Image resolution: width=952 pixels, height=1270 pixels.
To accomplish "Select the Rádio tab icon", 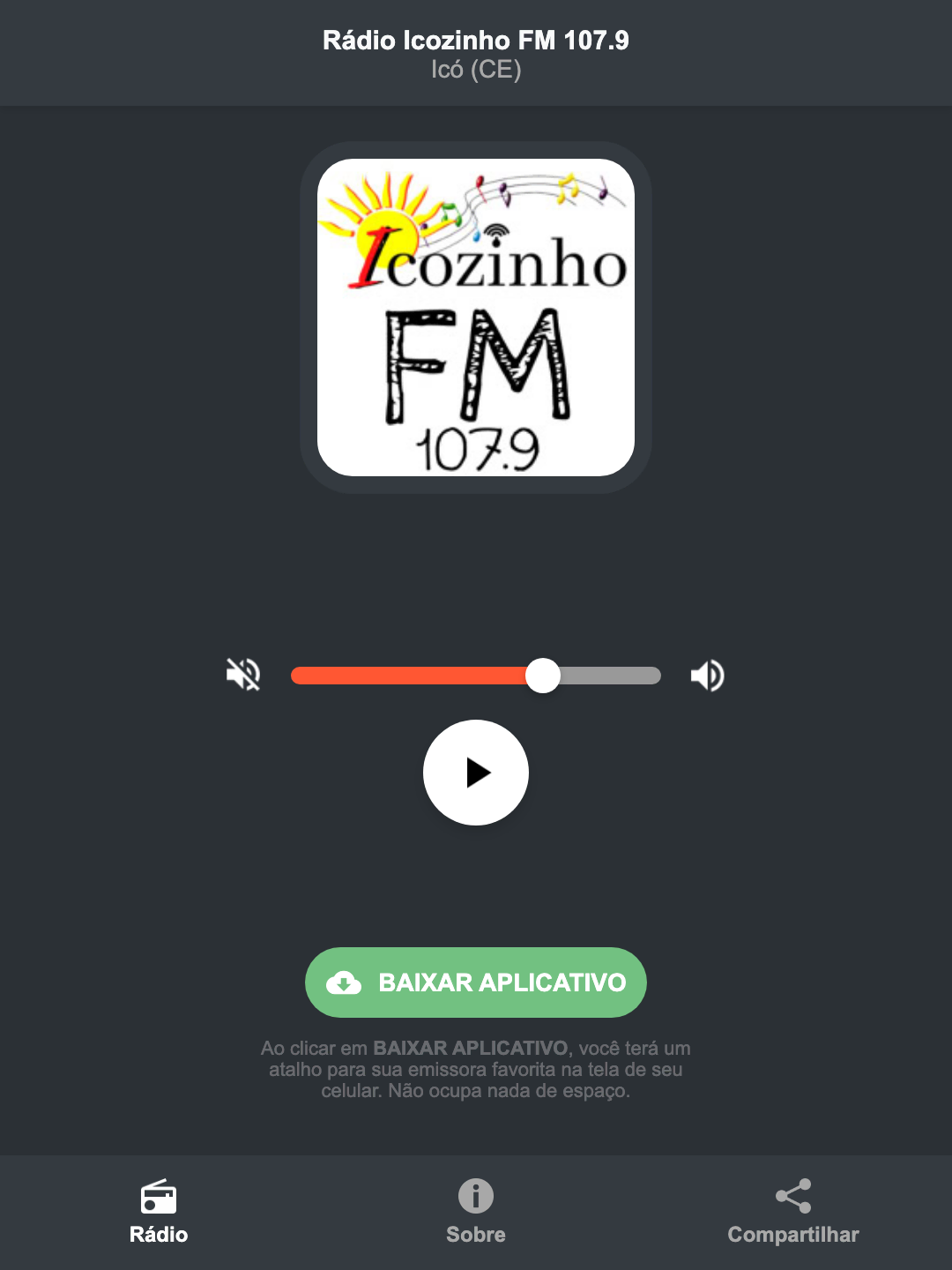I will (x=159, y=1198).
